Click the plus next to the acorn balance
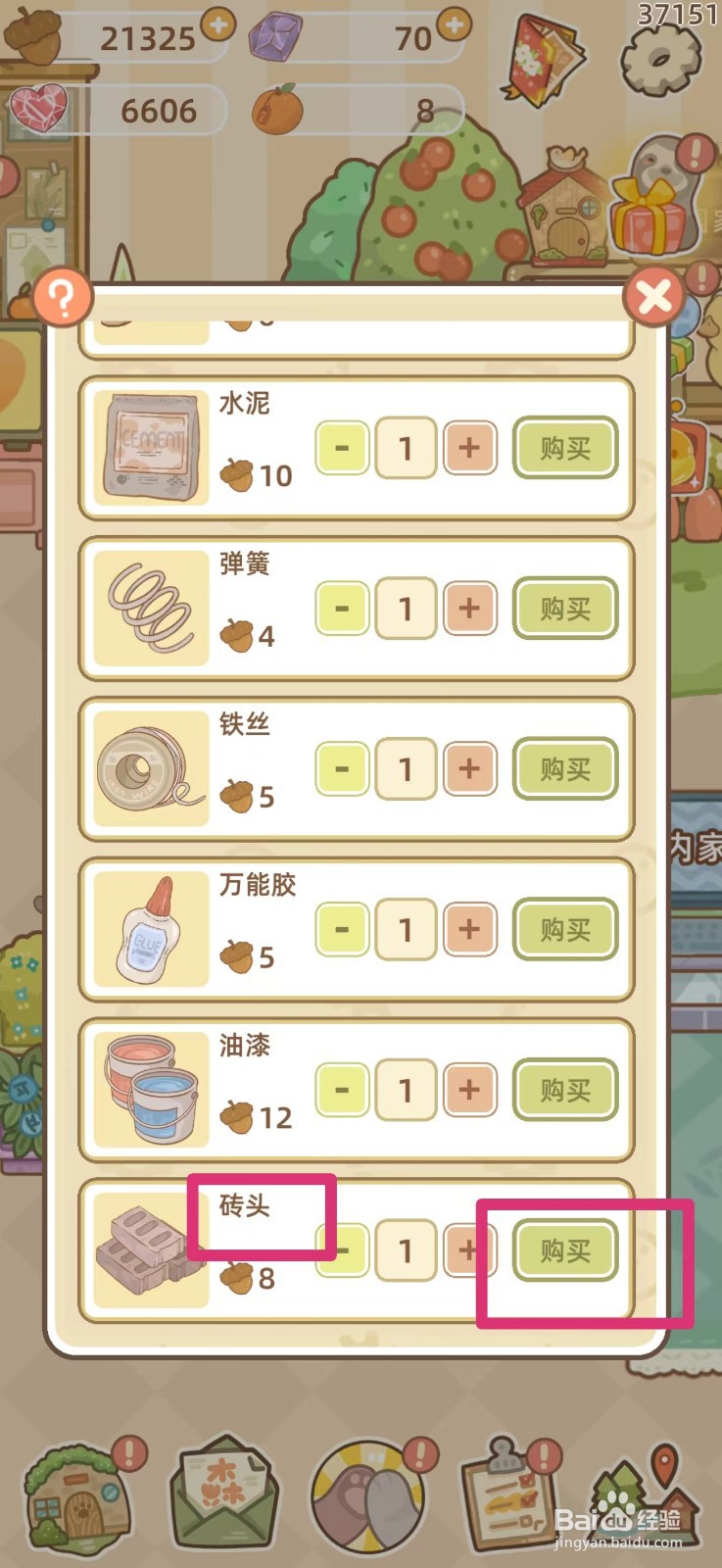 (218, 24)
